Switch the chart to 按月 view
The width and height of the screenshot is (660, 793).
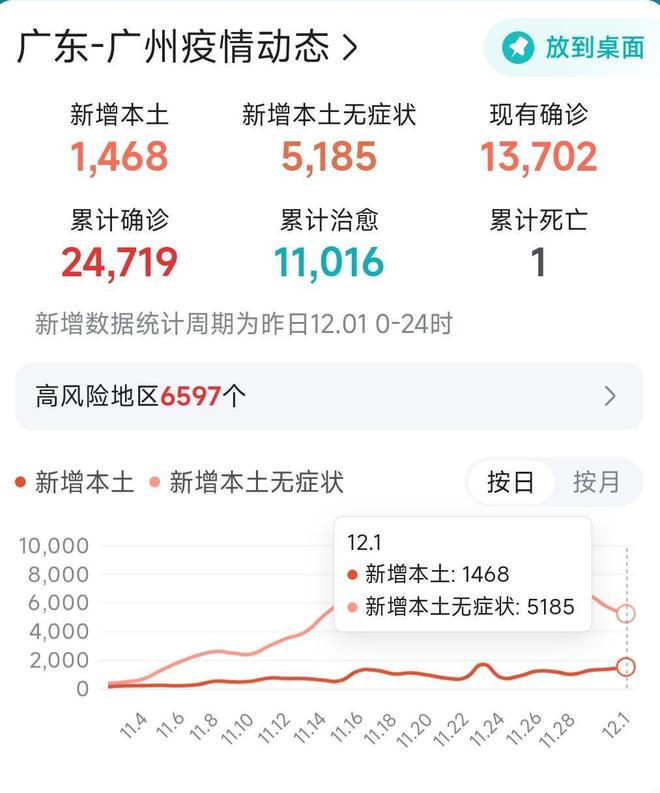596,483
